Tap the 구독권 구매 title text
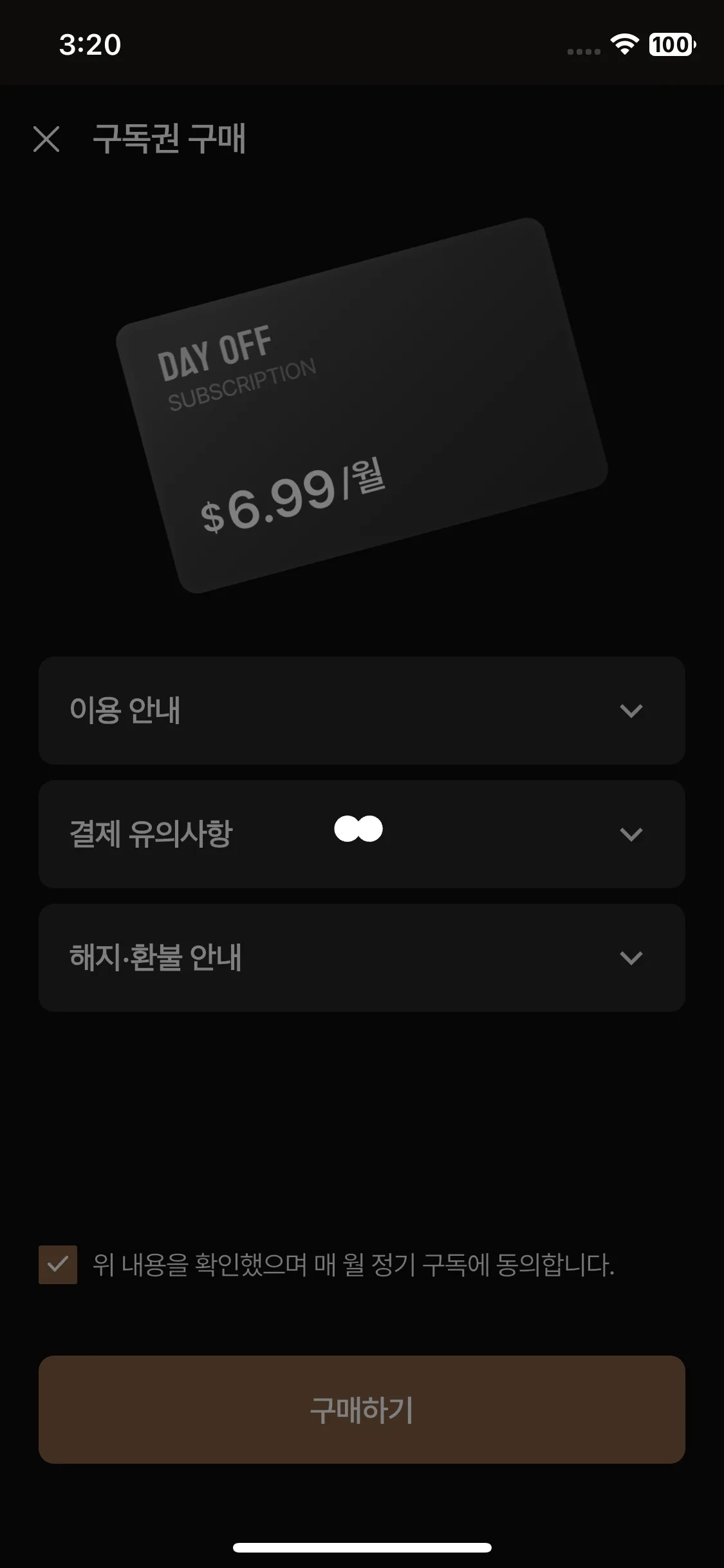 [x=171, y=140]
